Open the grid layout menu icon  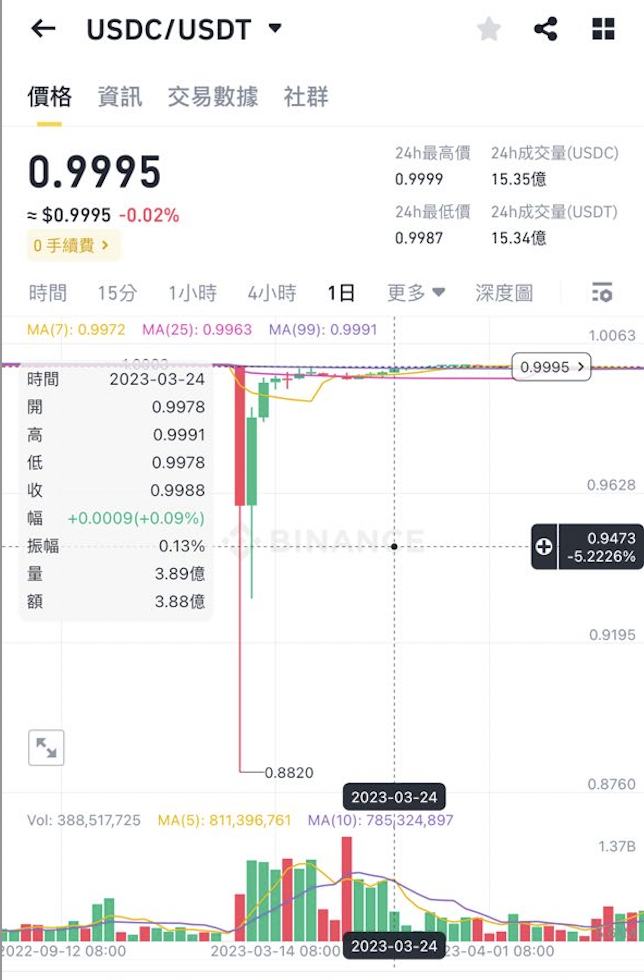pyautogui.click(x=603, y=29)
